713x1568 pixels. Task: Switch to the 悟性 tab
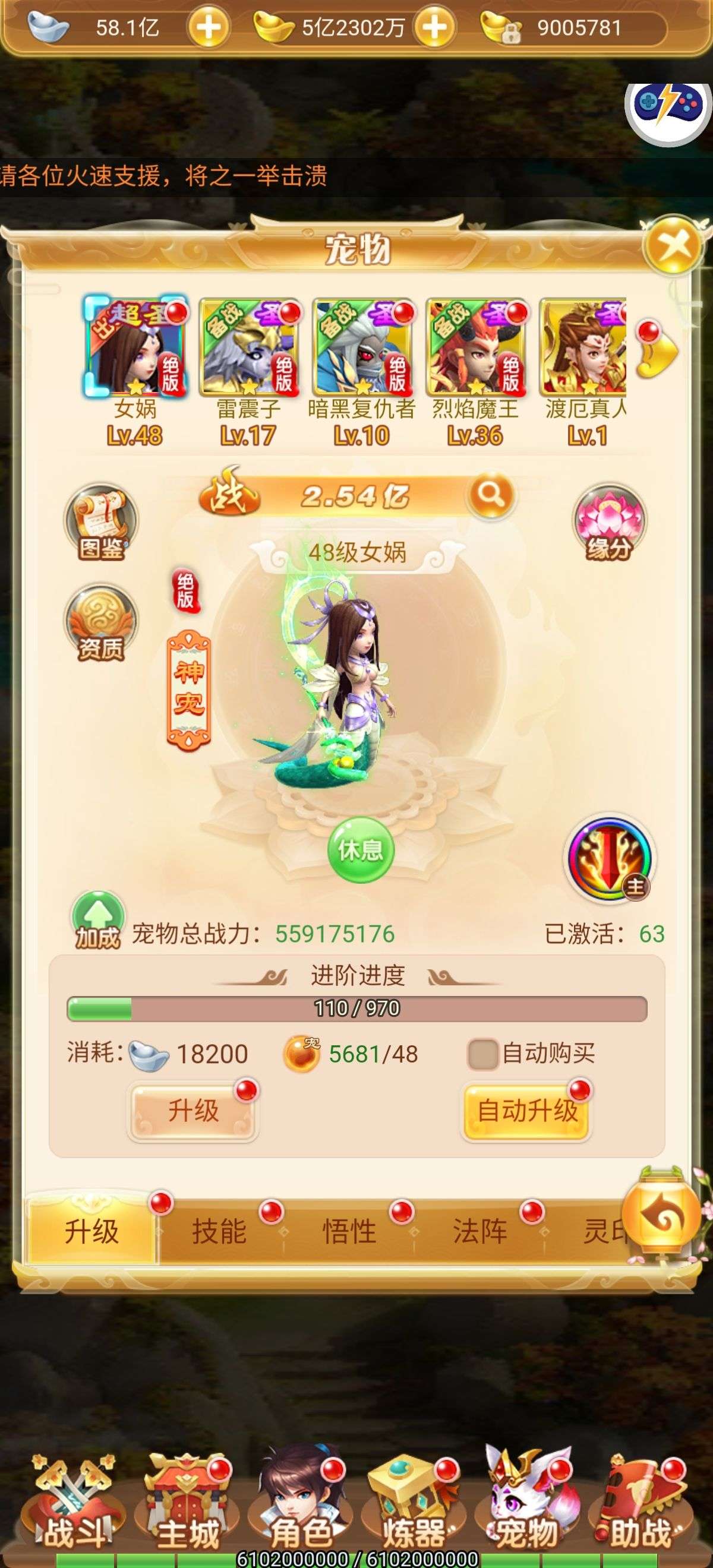click(349, 1232)
